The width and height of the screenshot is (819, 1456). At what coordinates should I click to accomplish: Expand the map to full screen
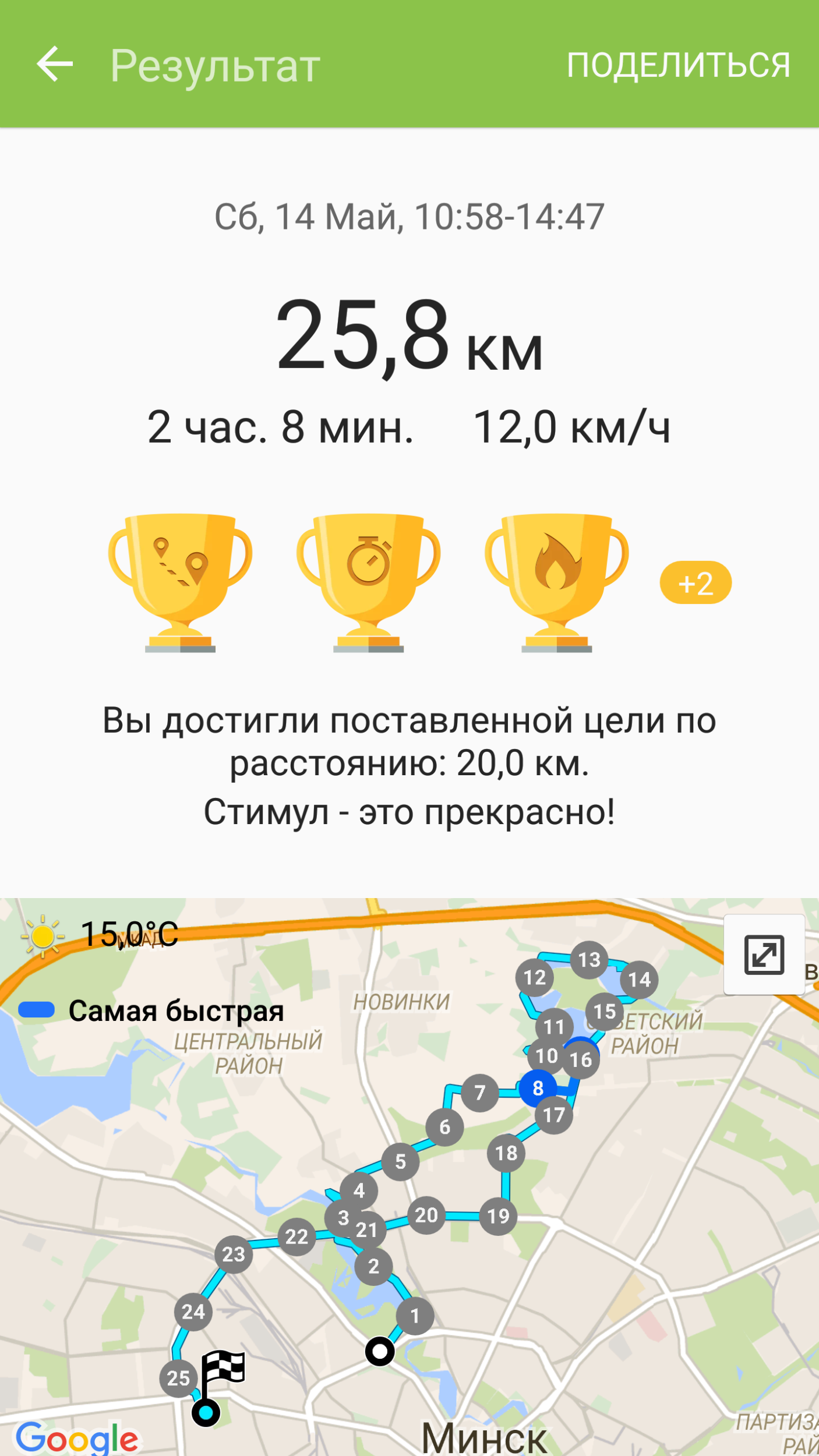(764, 955)
